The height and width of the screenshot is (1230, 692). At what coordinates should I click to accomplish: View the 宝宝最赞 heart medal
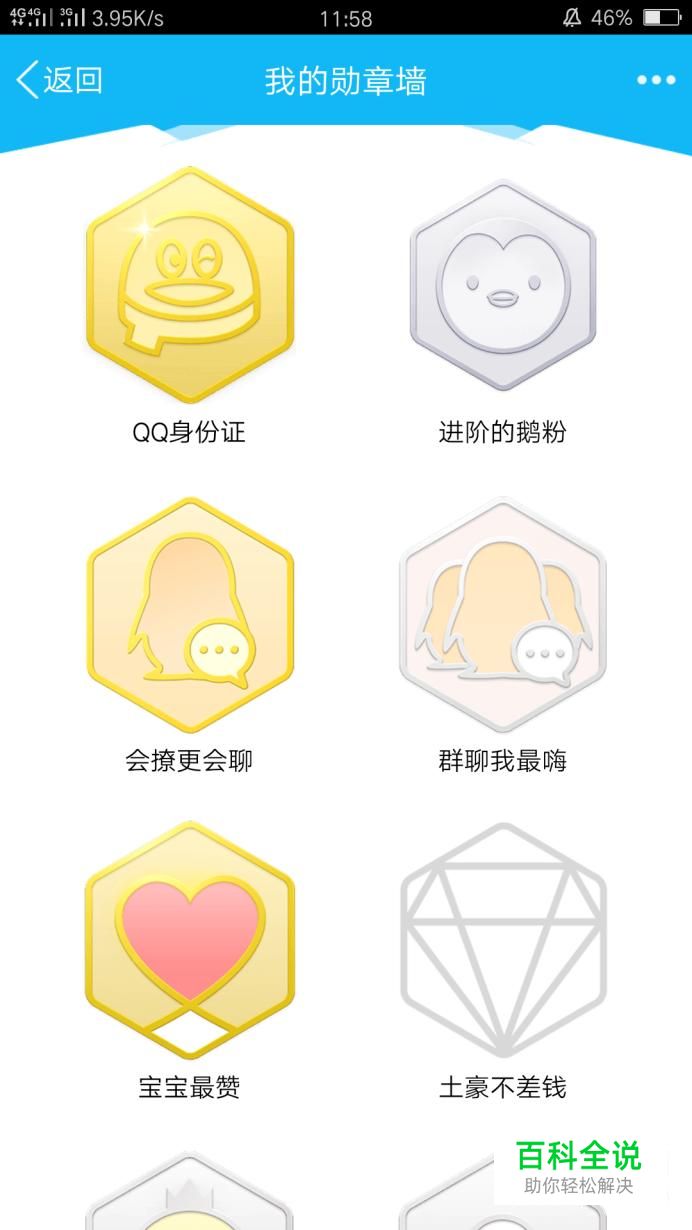pos(189,941)
